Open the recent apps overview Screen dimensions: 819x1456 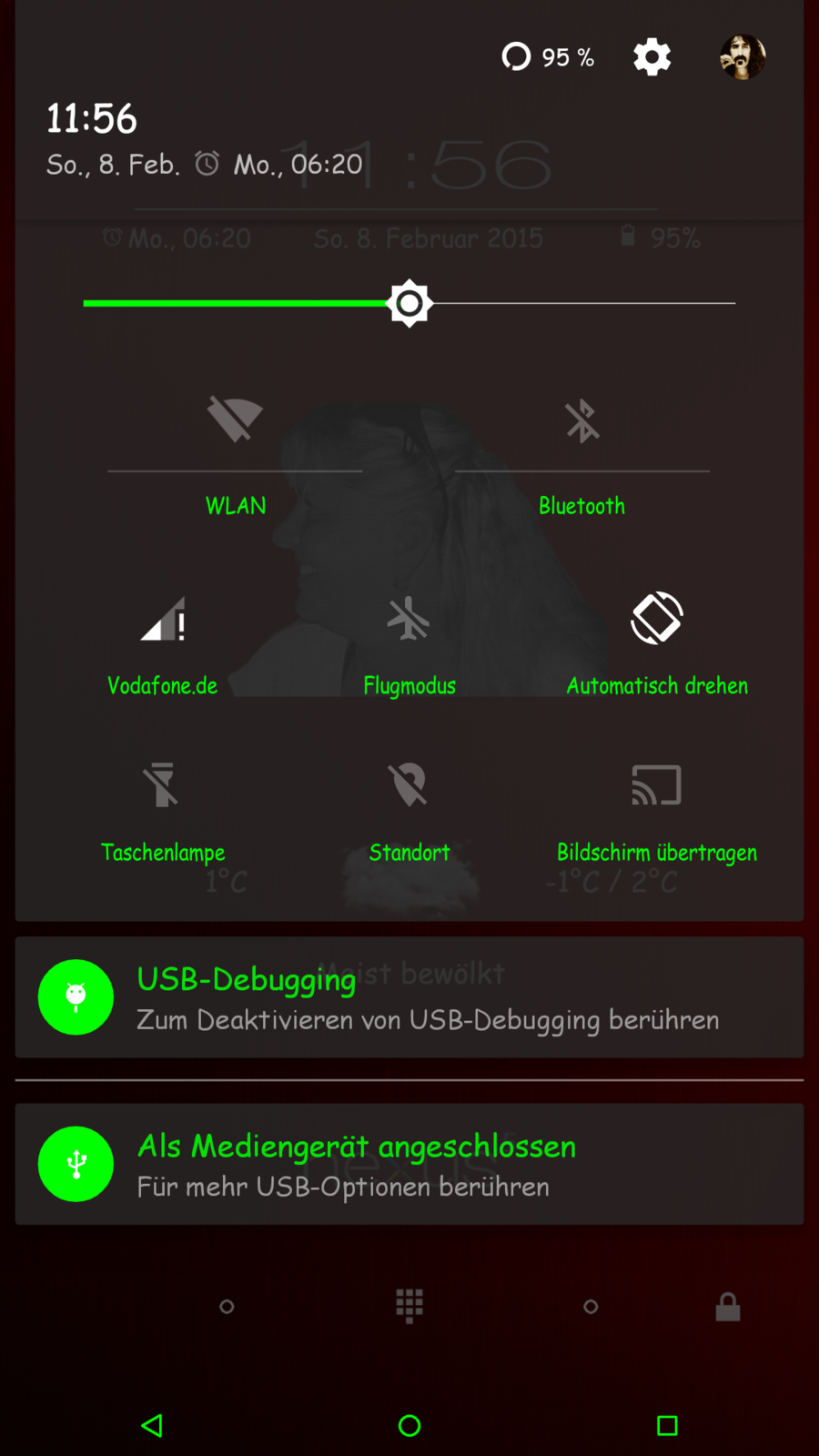667,1426
